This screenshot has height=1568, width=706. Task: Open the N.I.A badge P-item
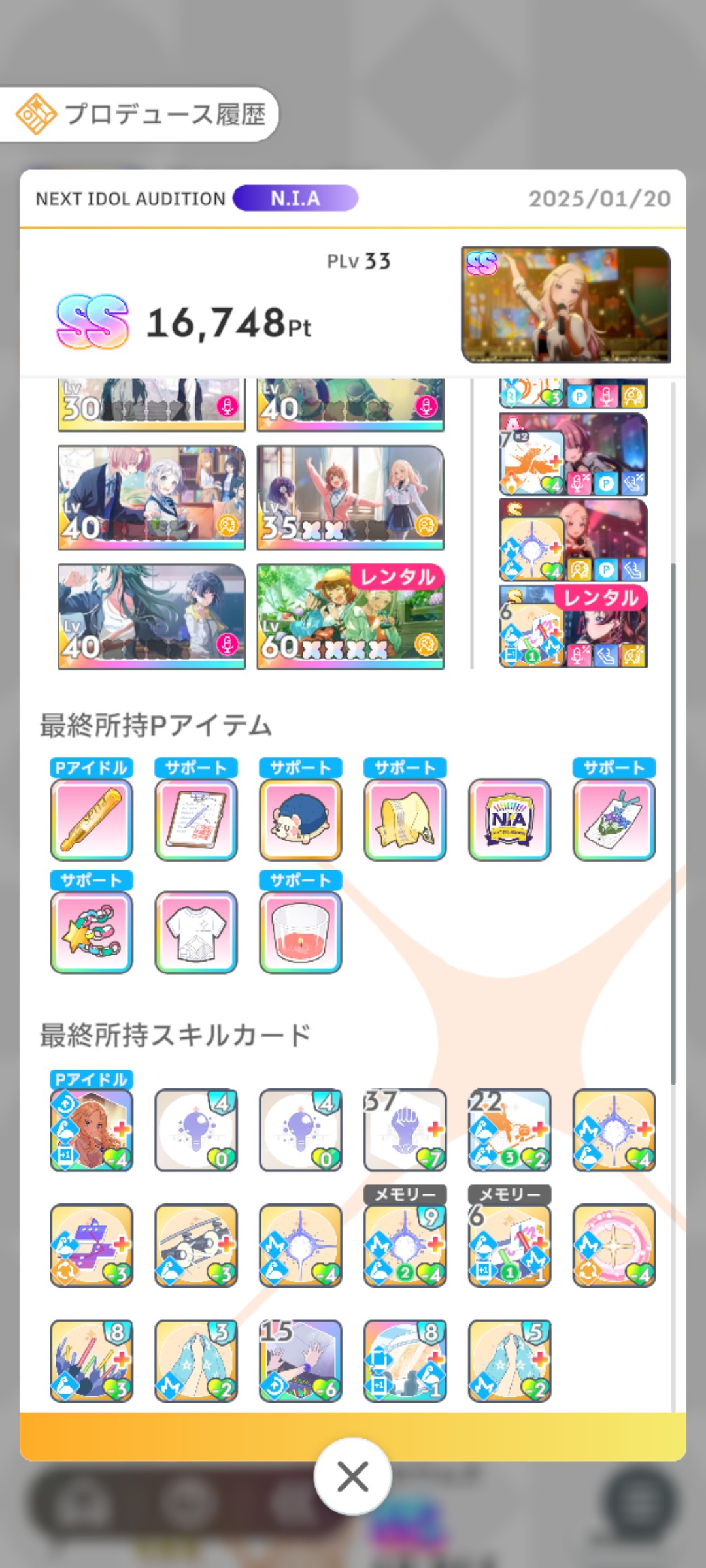(x=510, y=819)
